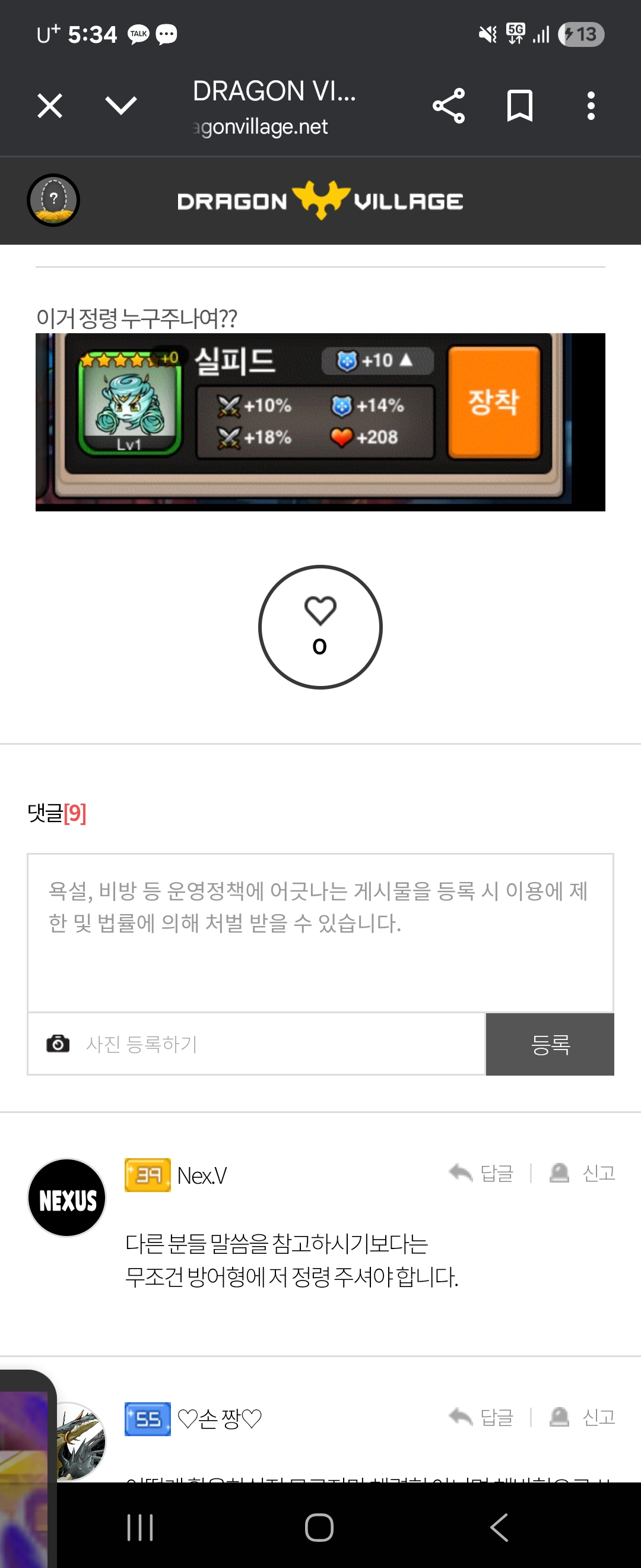The width and height of the screenshot is (641, 1568).
Task: Open the 실피드 spirit image
Action: pyautogui.click(x=320, y=421)
